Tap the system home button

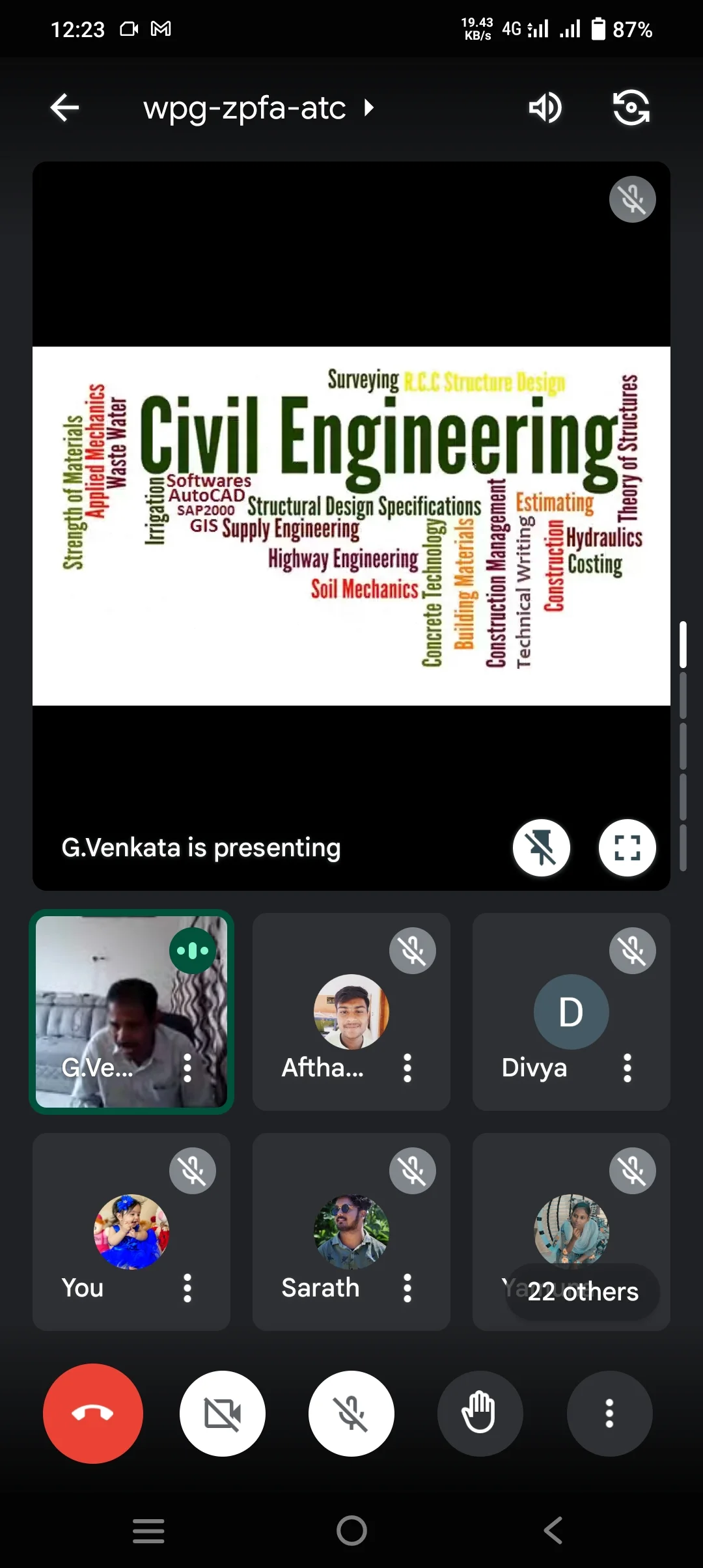pos(351,1530)
